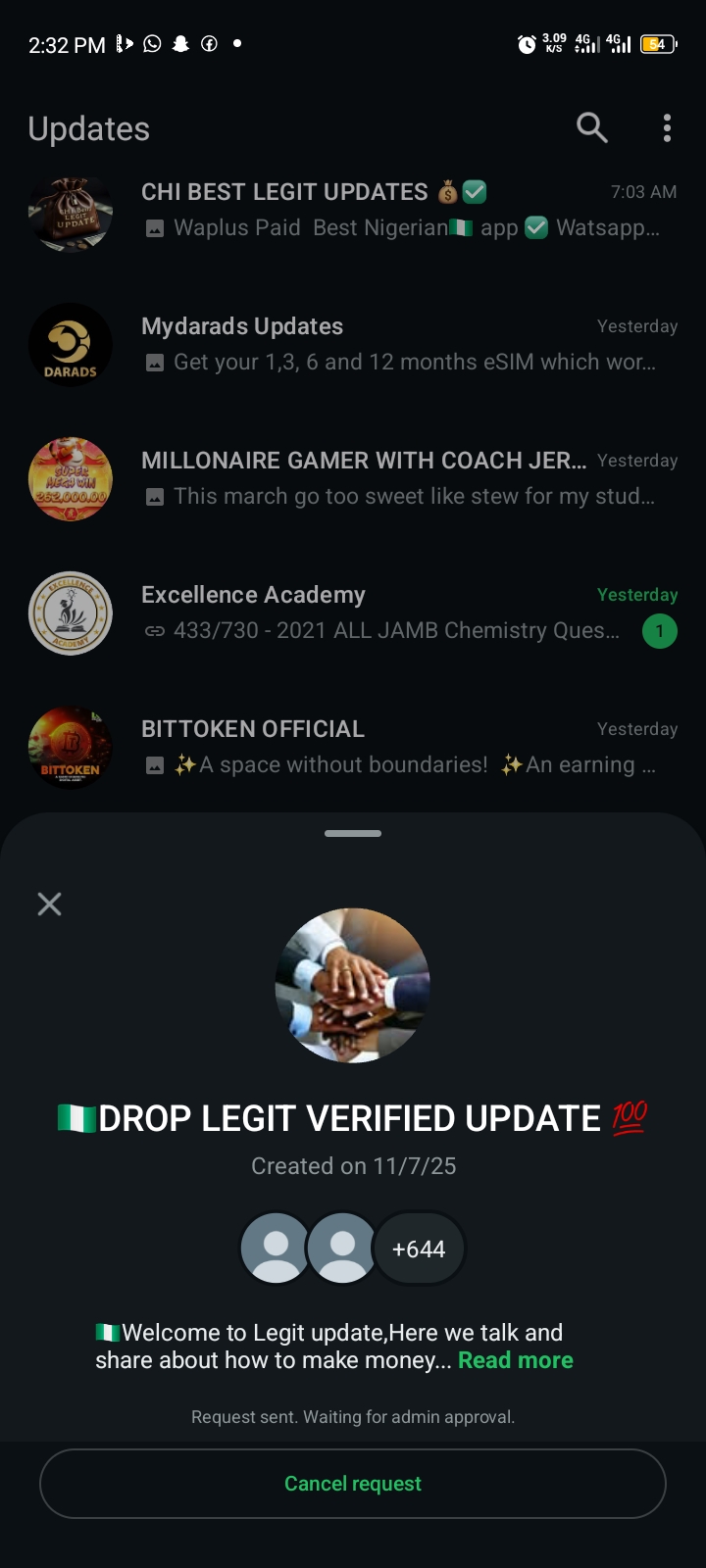Close the group join sheet
The width and height of the screenshot is (706, 1568).
[49, 904]
